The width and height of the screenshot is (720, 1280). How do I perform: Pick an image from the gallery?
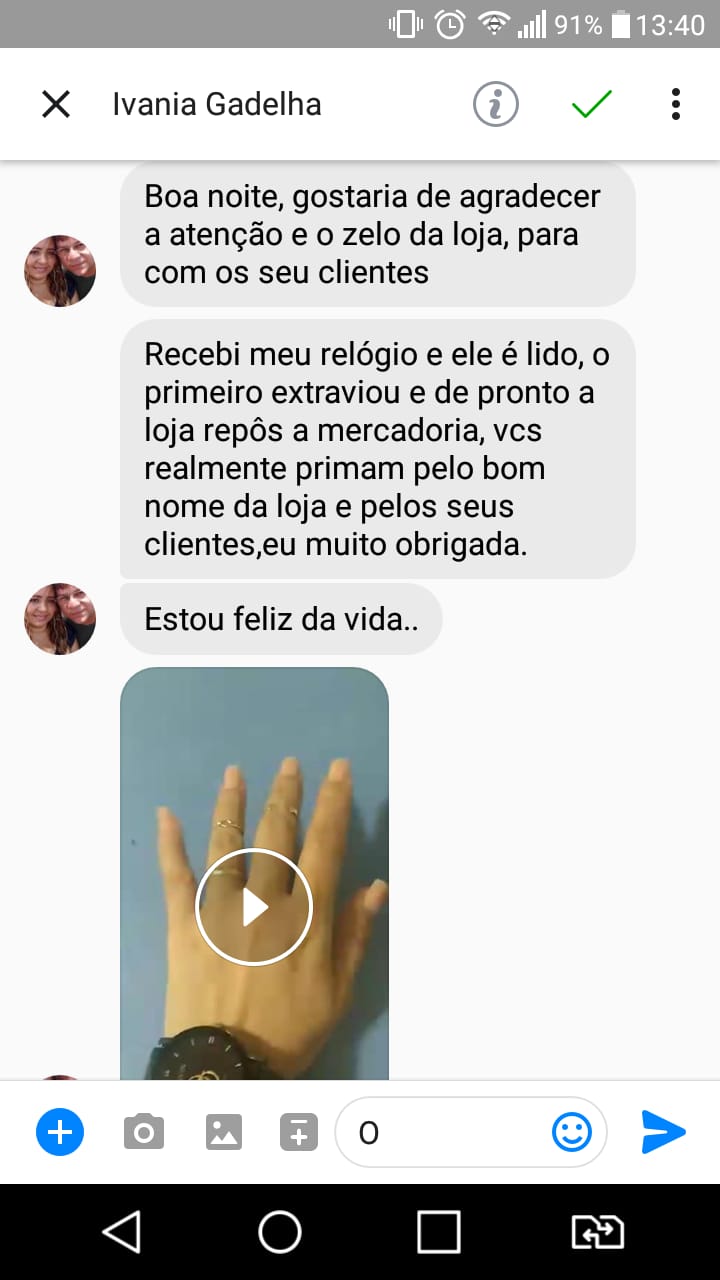tap(224, 1132)
